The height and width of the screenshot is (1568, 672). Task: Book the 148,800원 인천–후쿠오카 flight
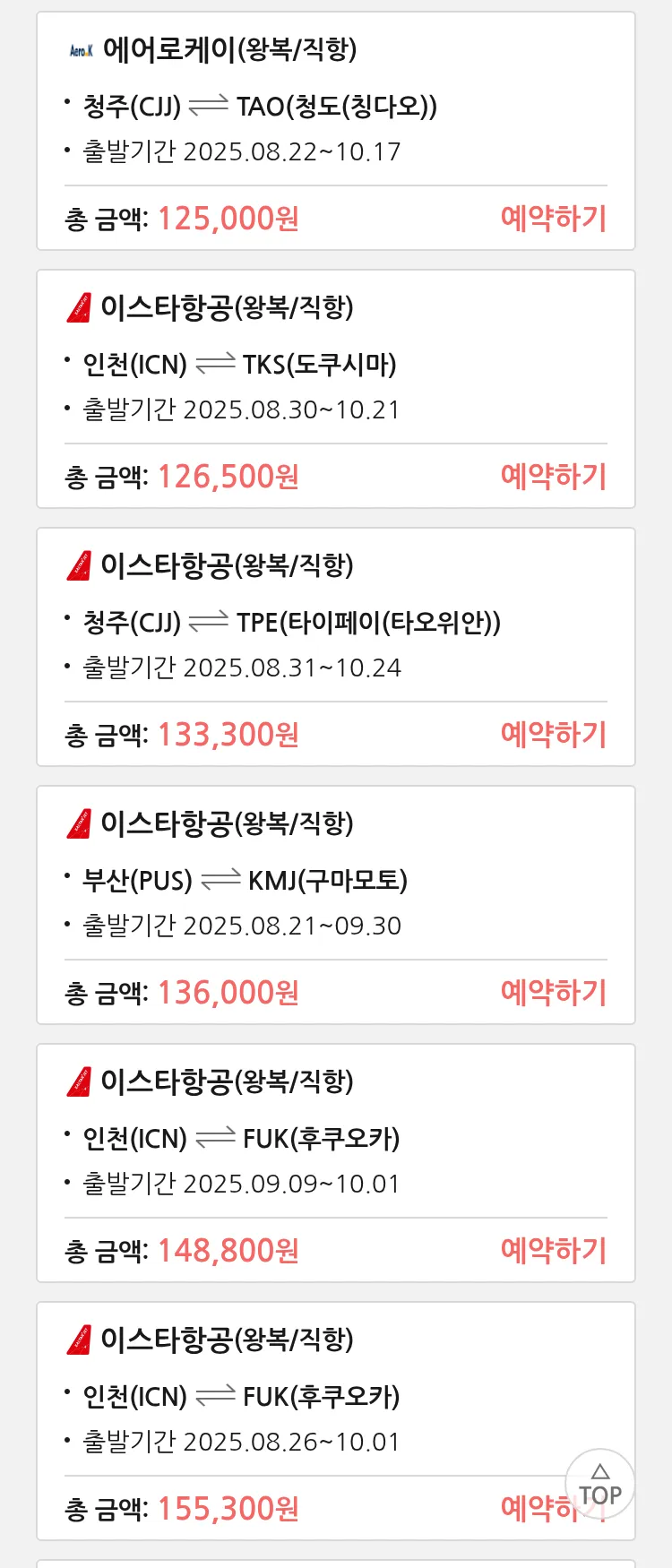553,1251
